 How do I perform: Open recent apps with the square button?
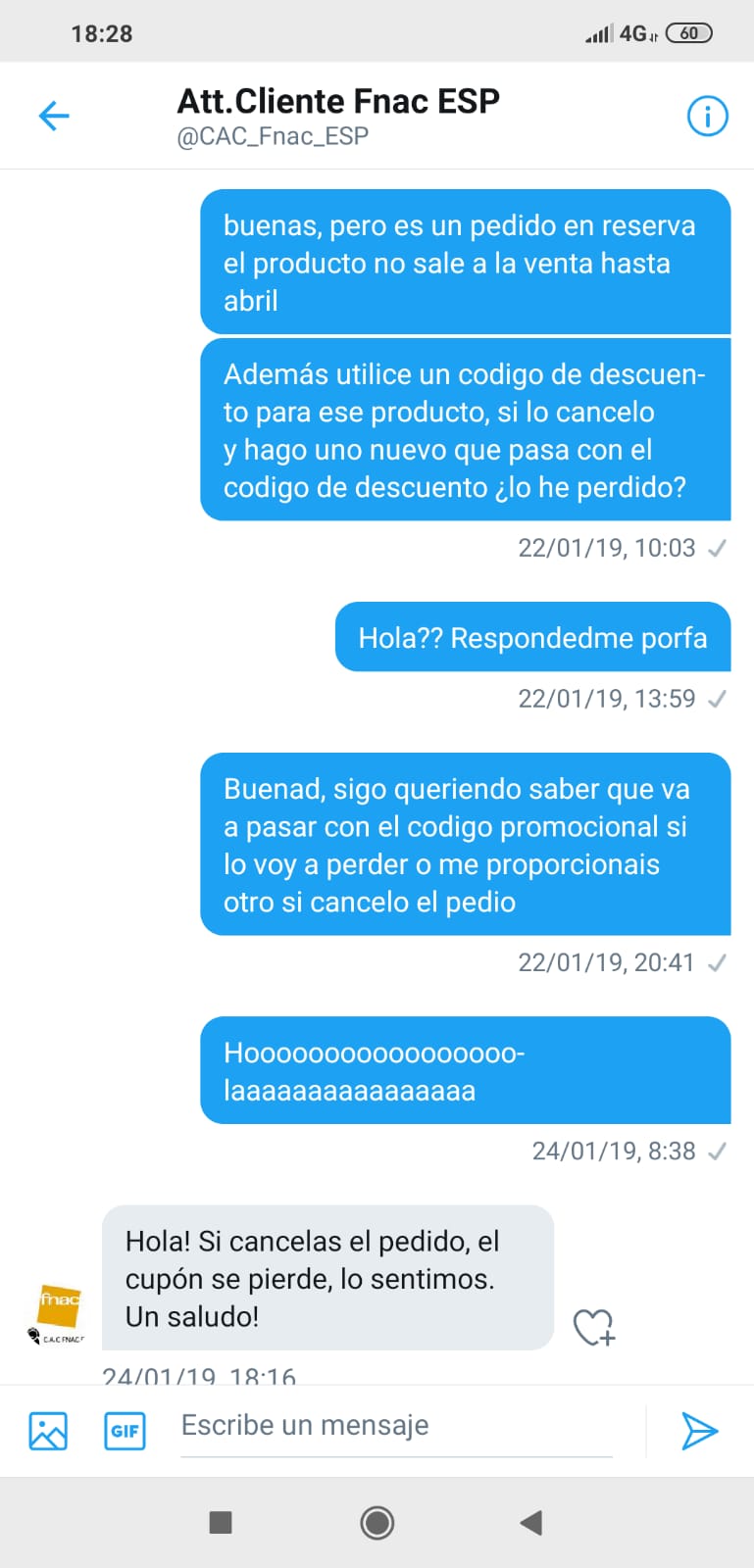(221, 1522)
